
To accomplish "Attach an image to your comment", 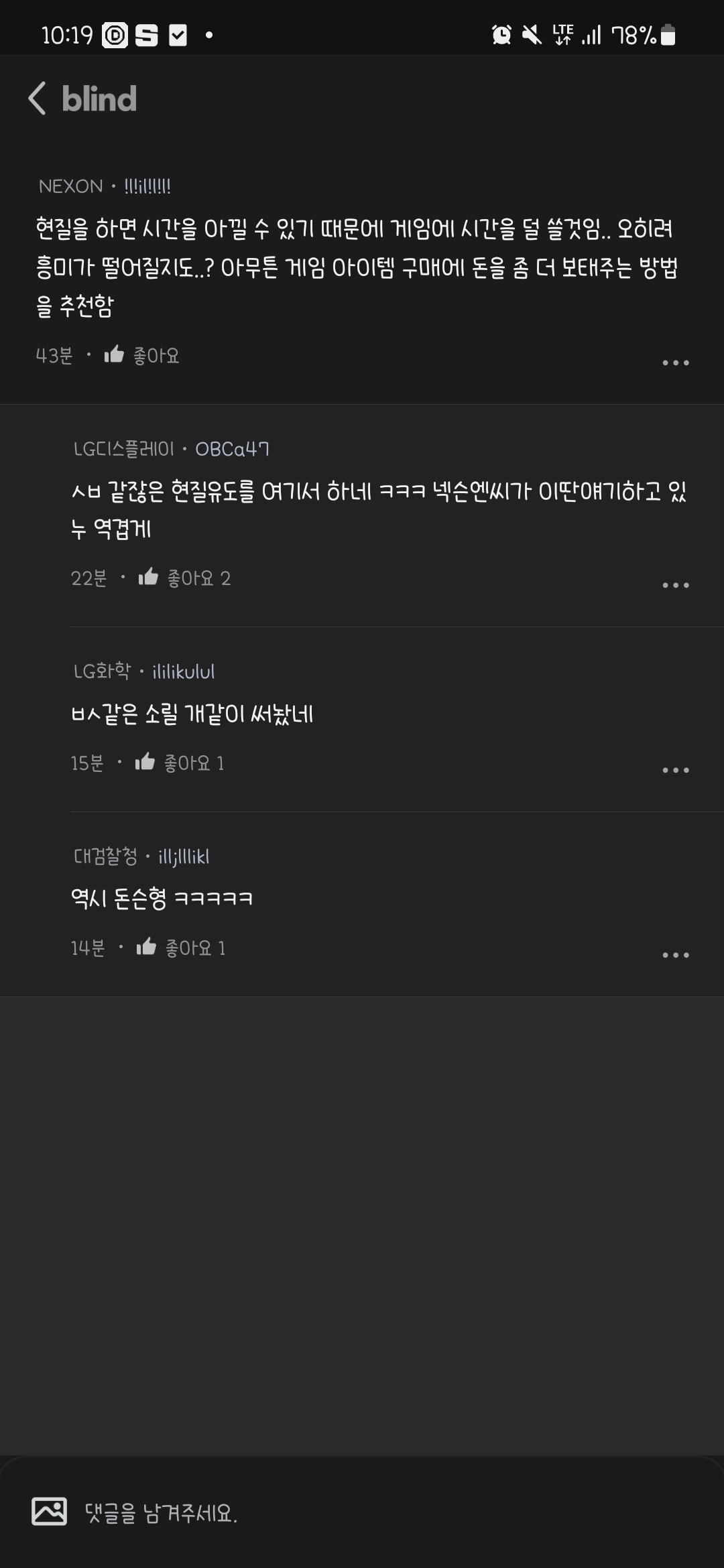I will click(50, 1512).
